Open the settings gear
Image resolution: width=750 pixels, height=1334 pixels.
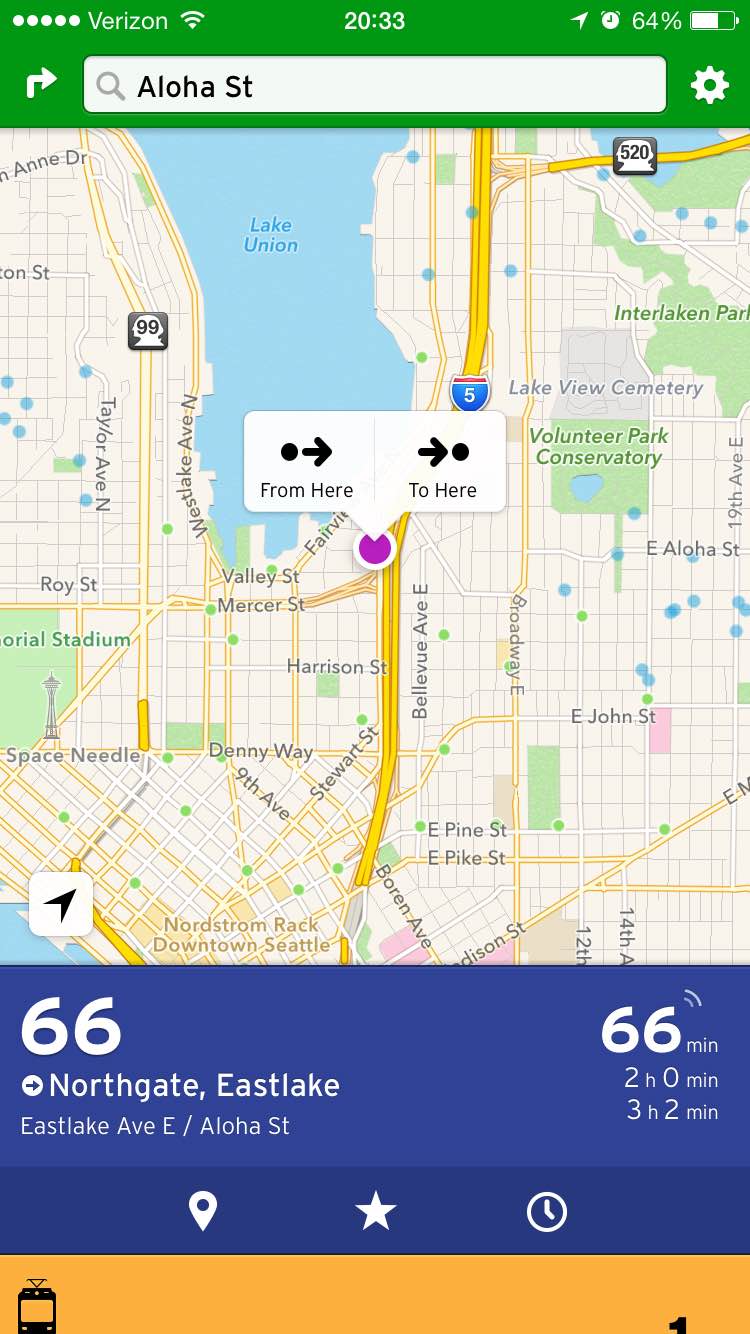point(709,86)
